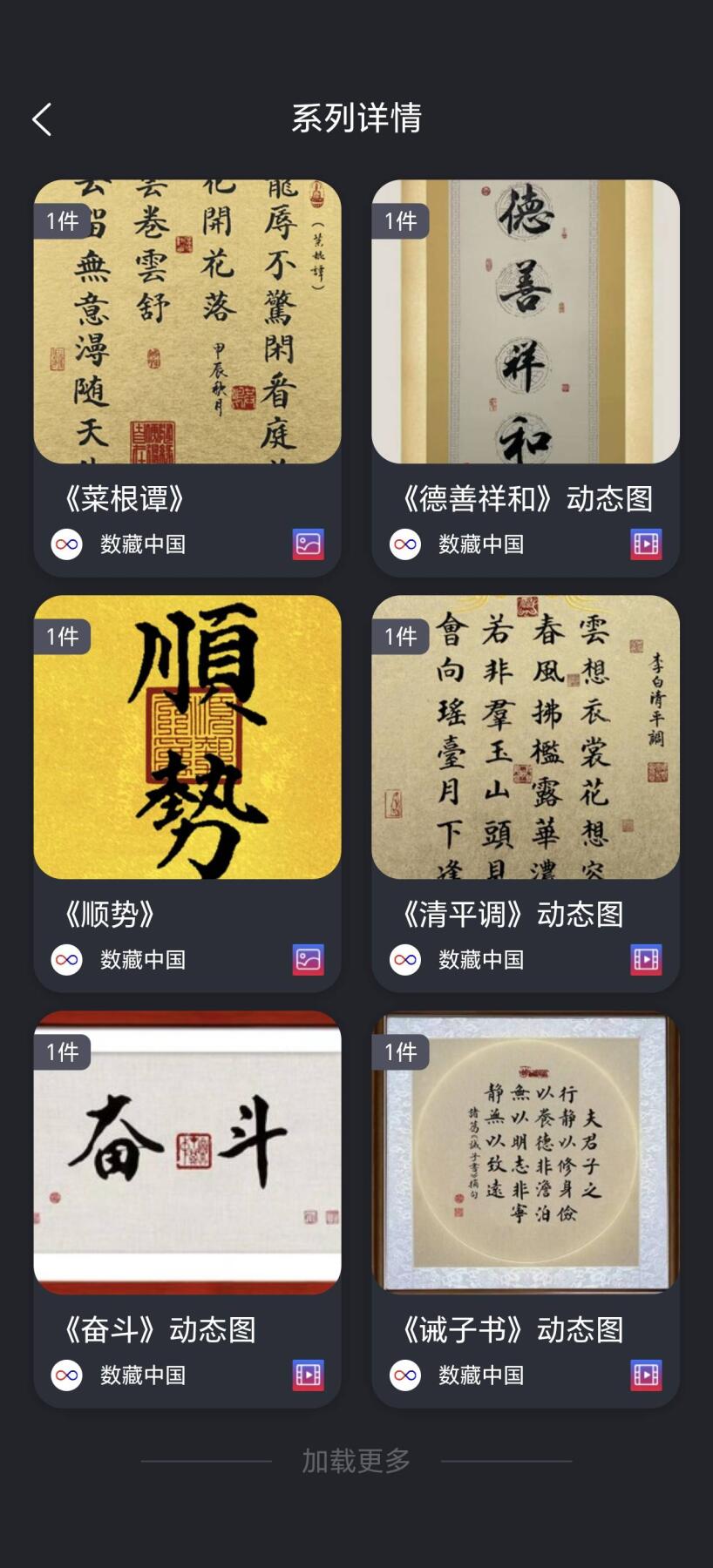
Task: Select the video-type icon on 《奋斗》动态图 card
Action: [306, 1375]
